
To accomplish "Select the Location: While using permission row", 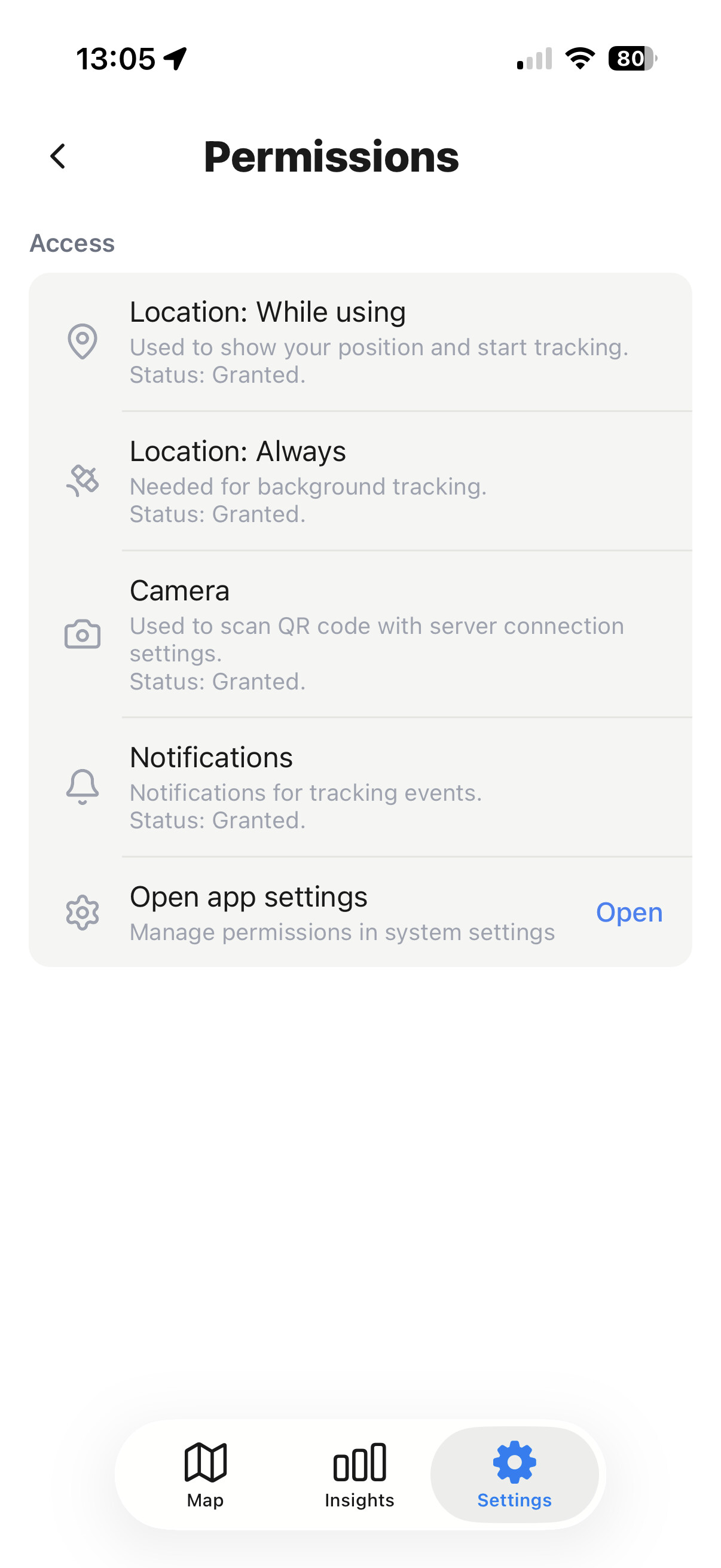I will 360,342.
